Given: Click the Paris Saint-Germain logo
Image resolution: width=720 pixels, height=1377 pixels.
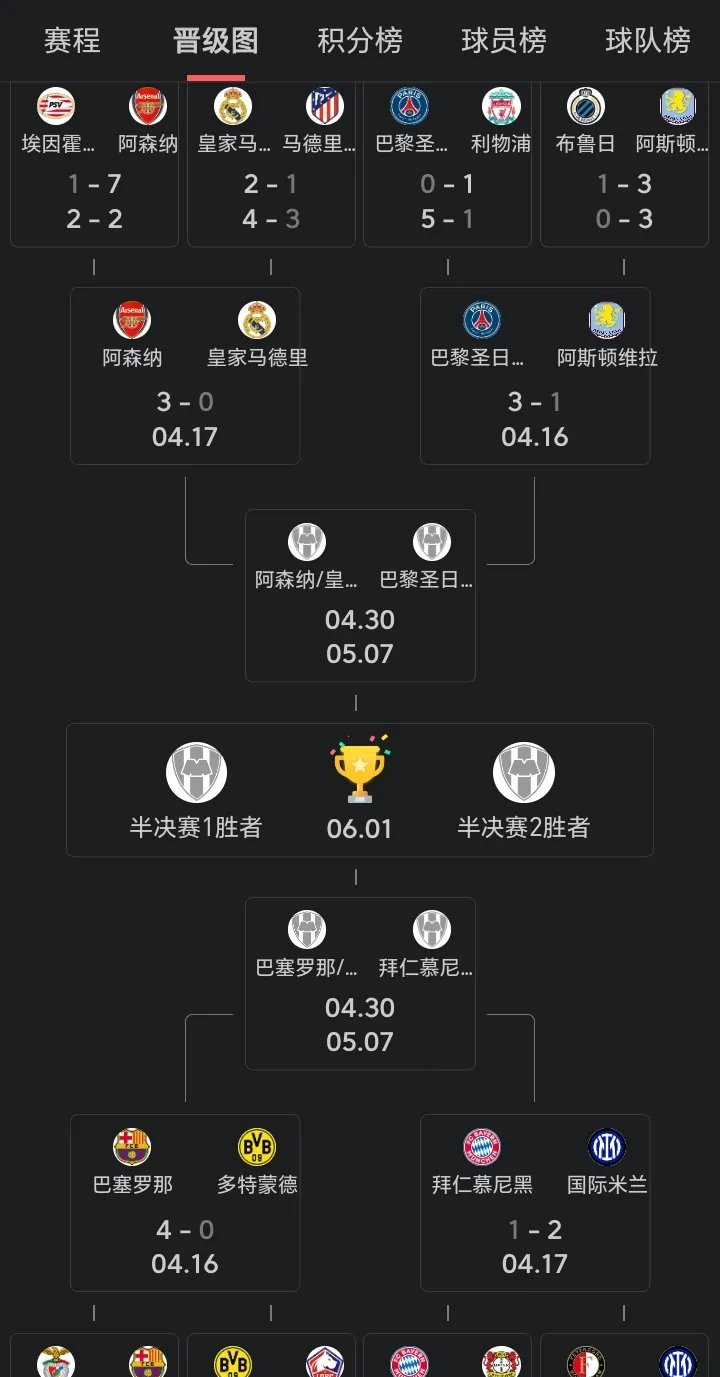Looking at the screenshot, I should [481, 320].
